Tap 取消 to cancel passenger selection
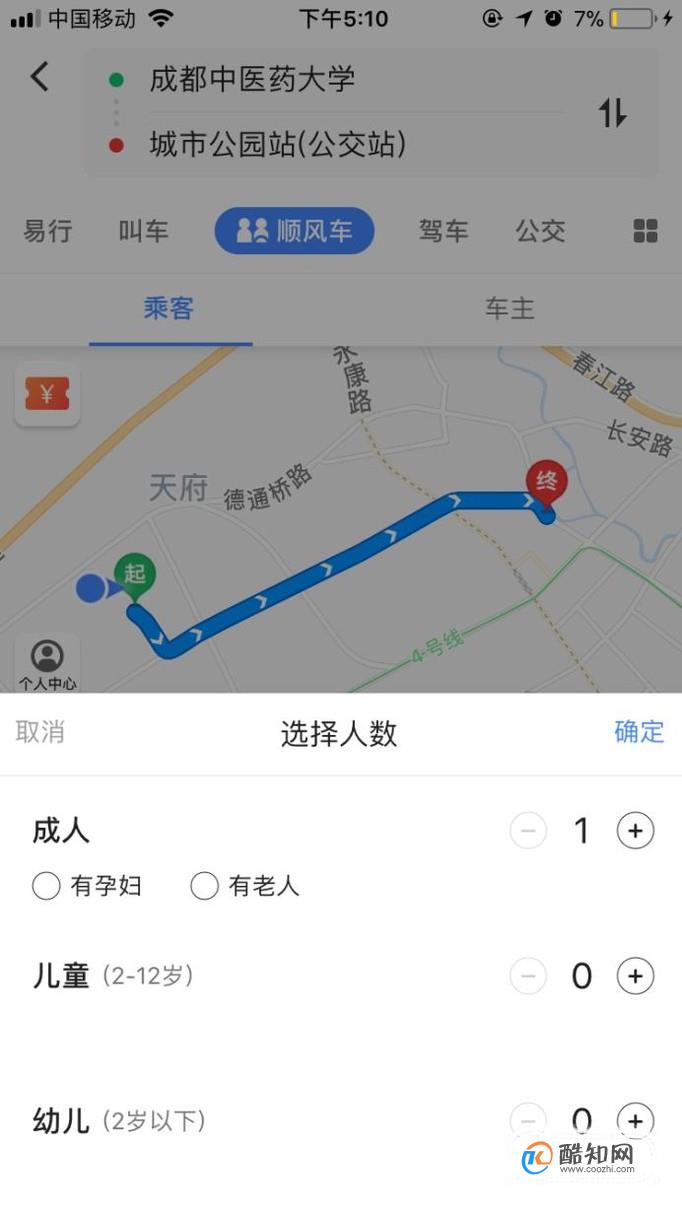Image resolution: width=682 pixels, height=1212 pixels. (x=40, y=732)
